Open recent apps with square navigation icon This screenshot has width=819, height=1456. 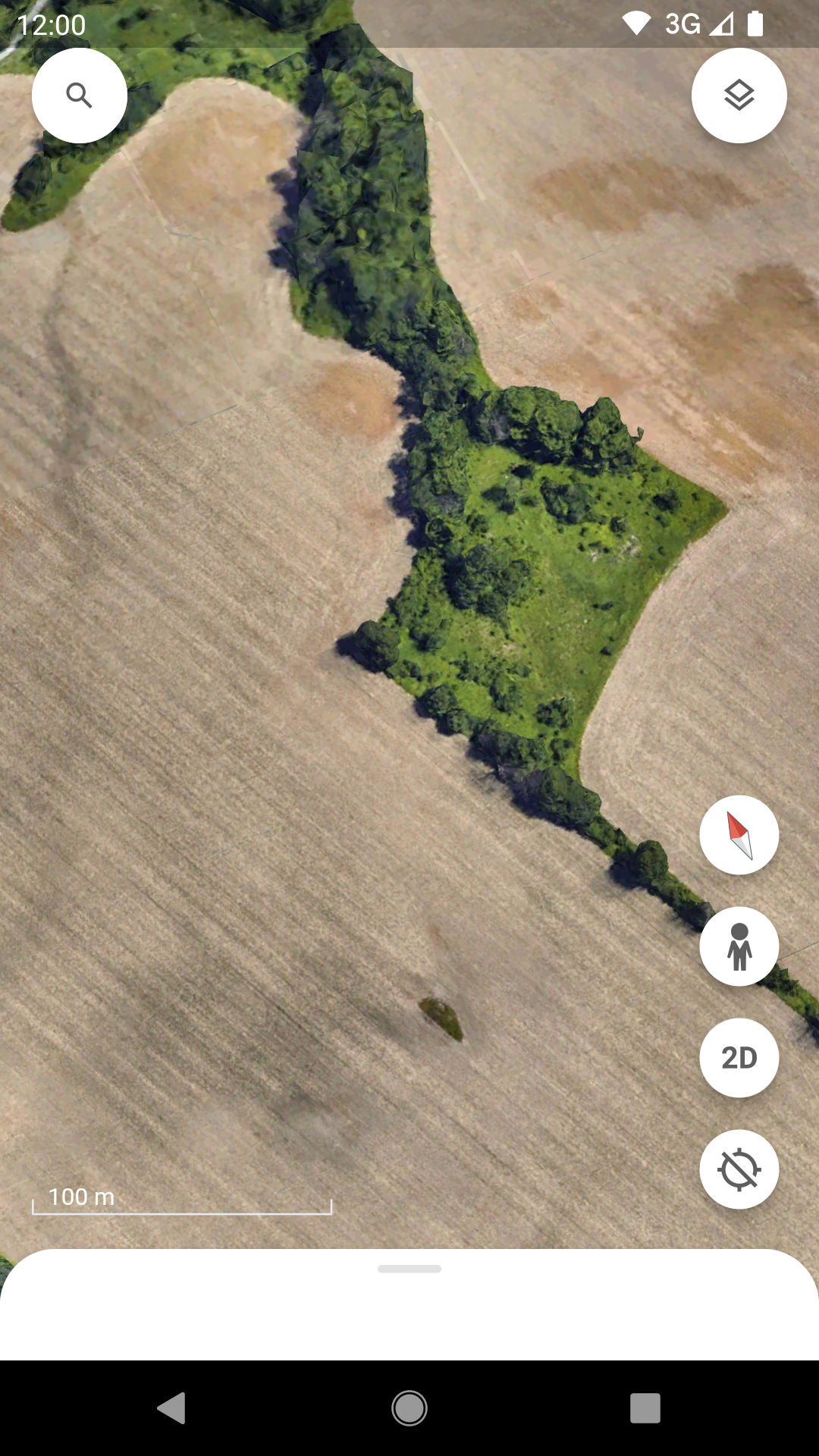click(x=645, y=1408)
